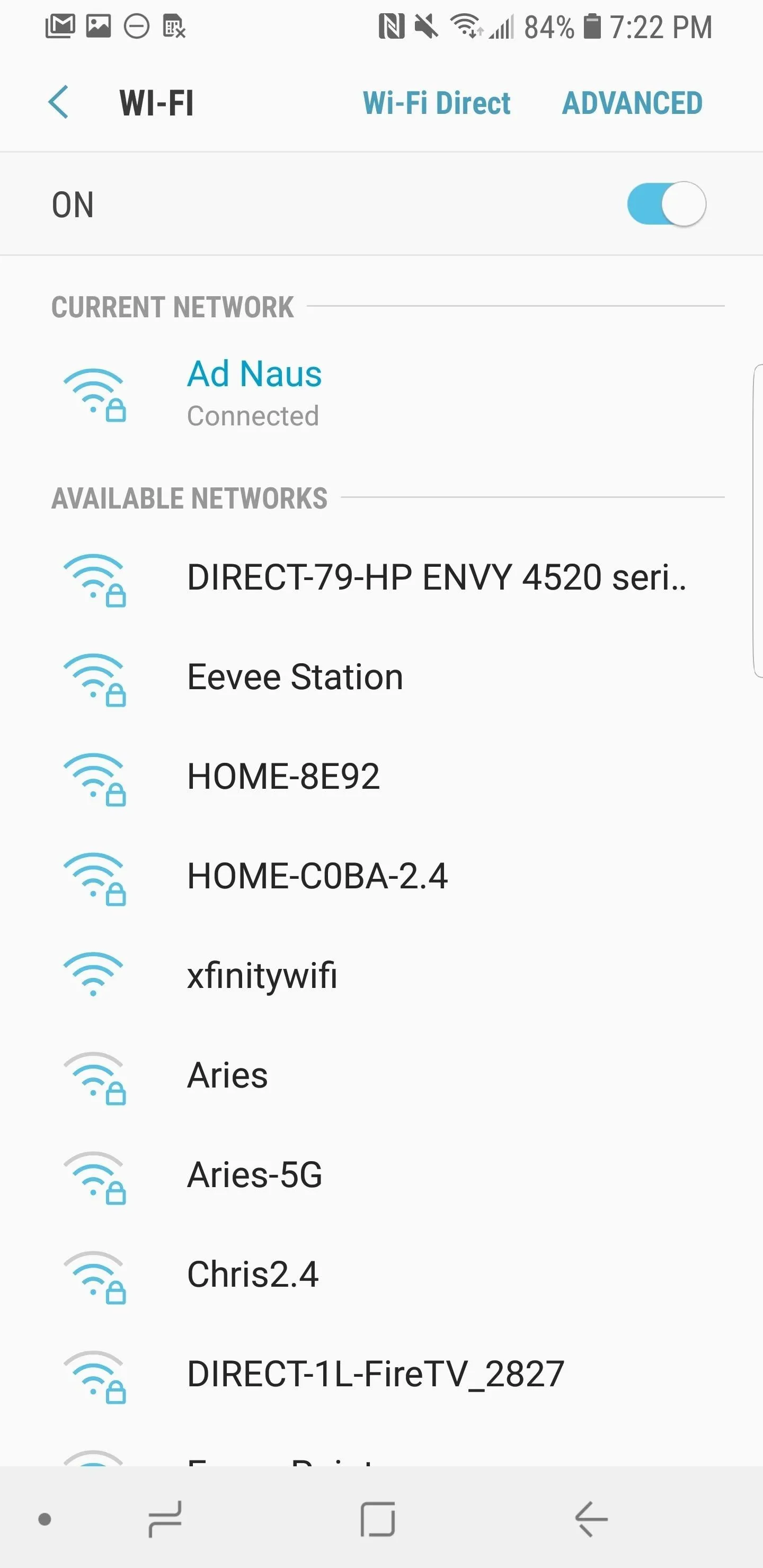Image resolution: width=763 pixels, height=1568 pixels.
Task: Select the DIRECT-79-HP ENVY 4520 network
Action: coord(436,577)
